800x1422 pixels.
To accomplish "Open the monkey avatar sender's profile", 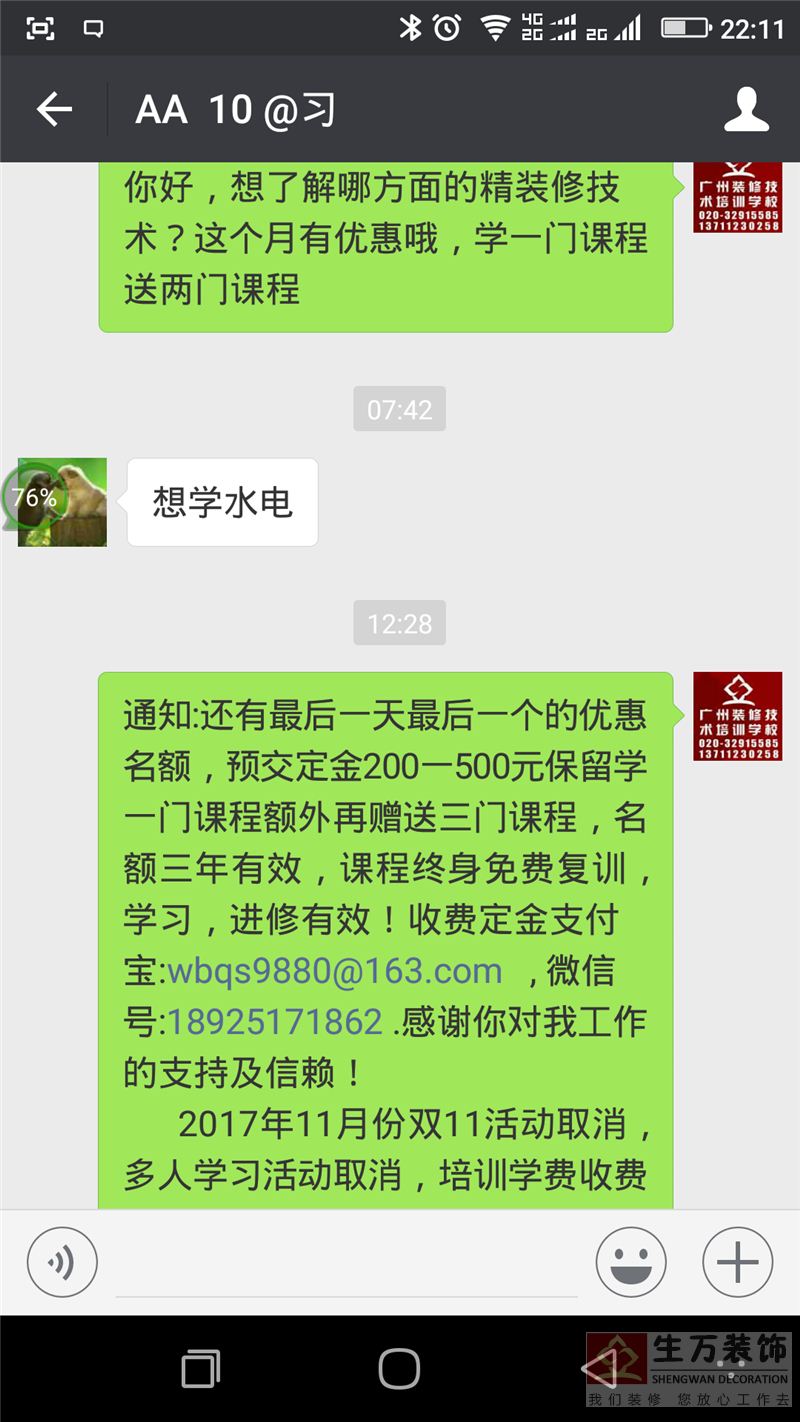I will [x=62, y=502].
